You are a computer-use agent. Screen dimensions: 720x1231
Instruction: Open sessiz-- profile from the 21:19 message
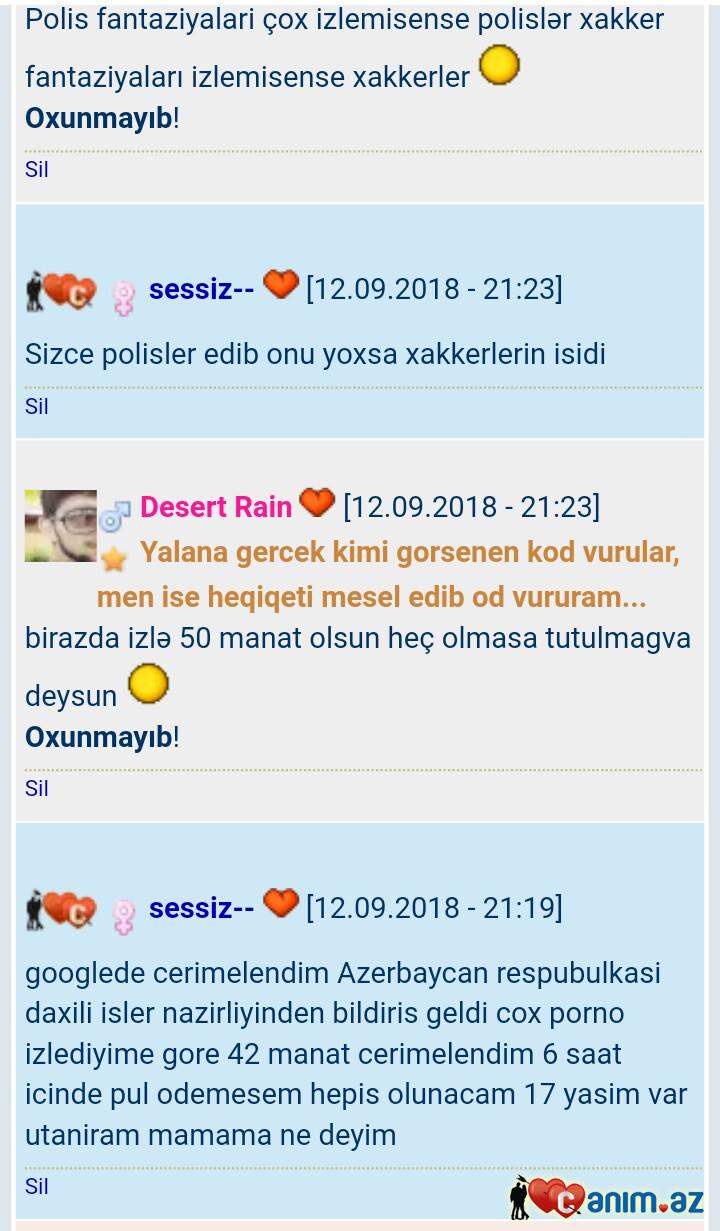click(201, 908)
